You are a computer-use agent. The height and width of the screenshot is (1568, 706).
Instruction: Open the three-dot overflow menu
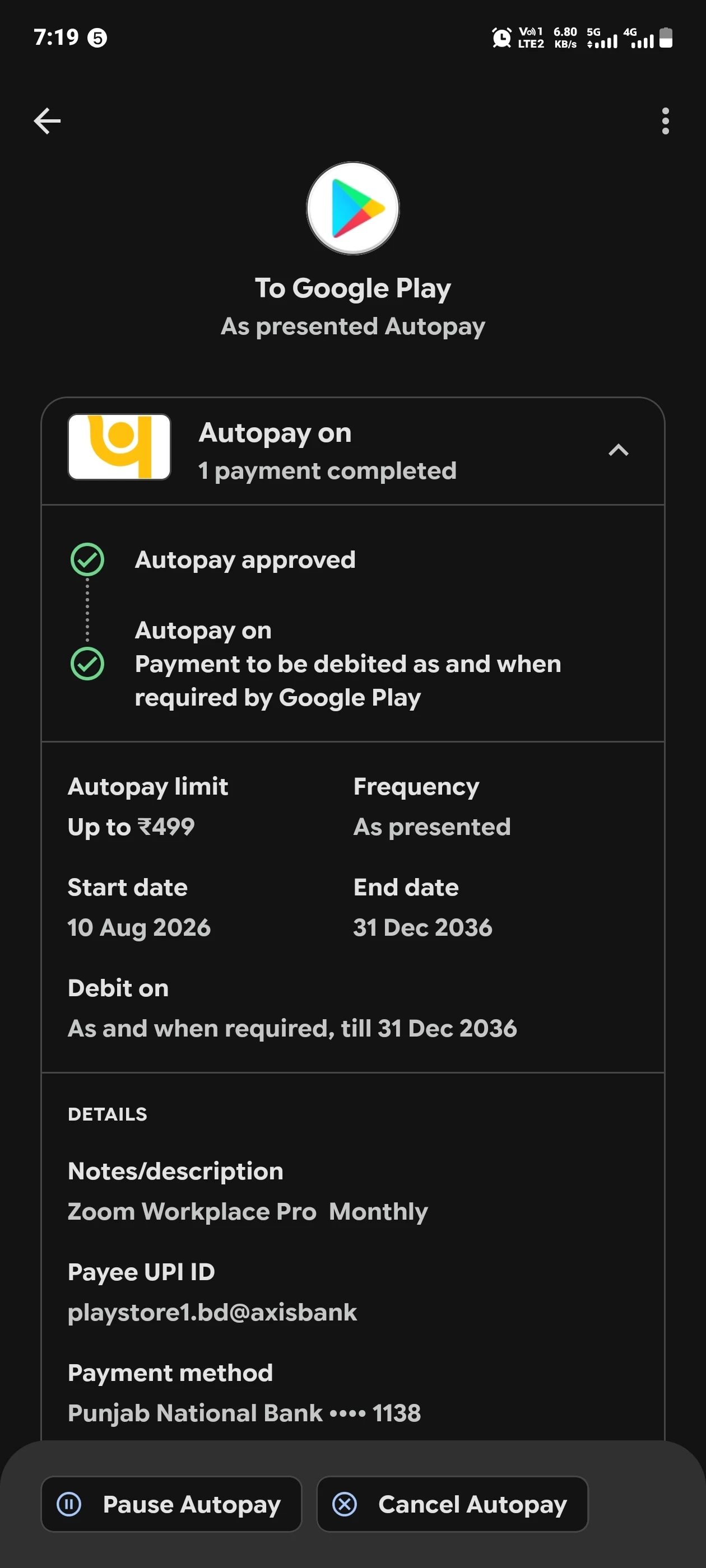[x=665, y=120]
